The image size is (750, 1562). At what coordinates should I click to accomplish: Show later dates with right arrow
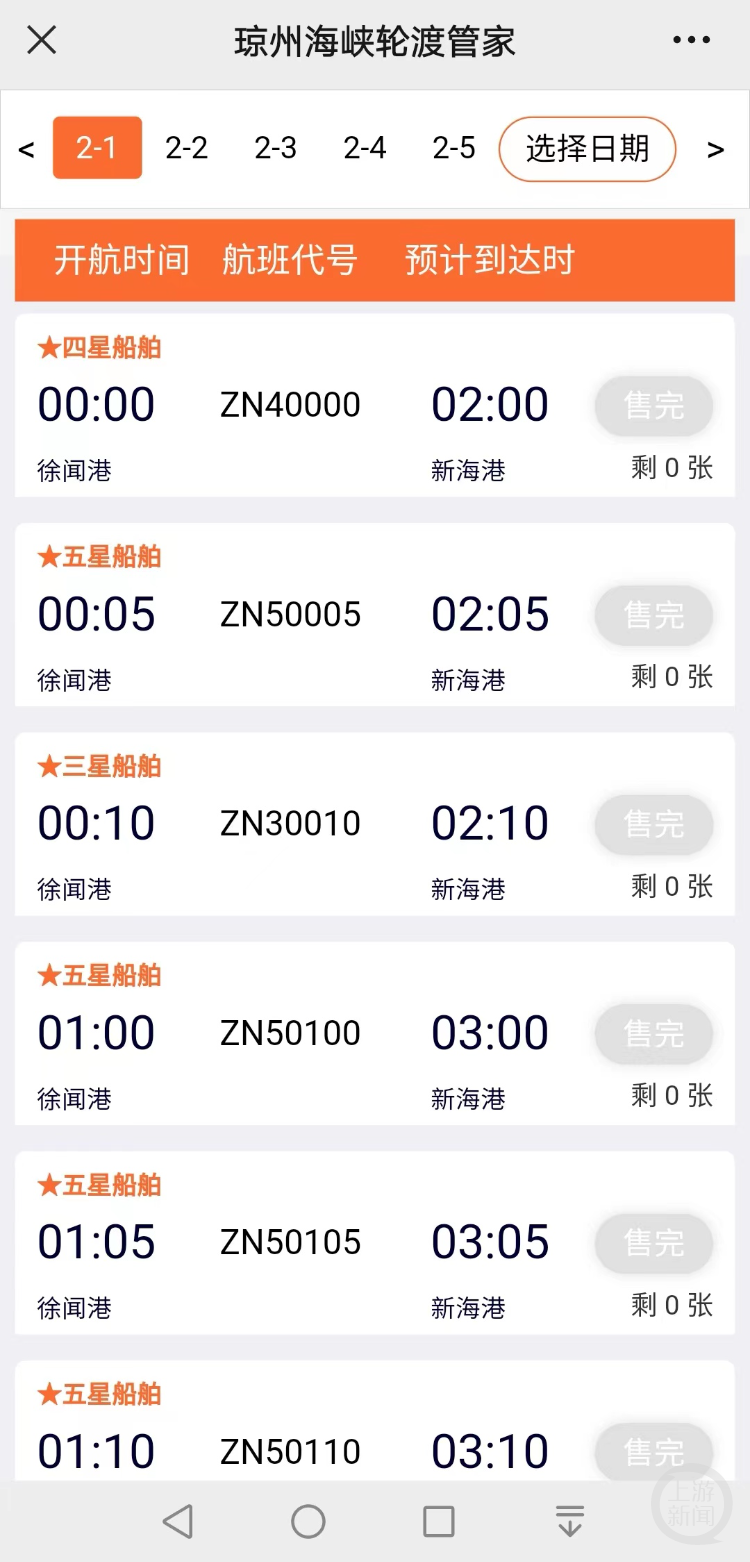coord(715,150)
